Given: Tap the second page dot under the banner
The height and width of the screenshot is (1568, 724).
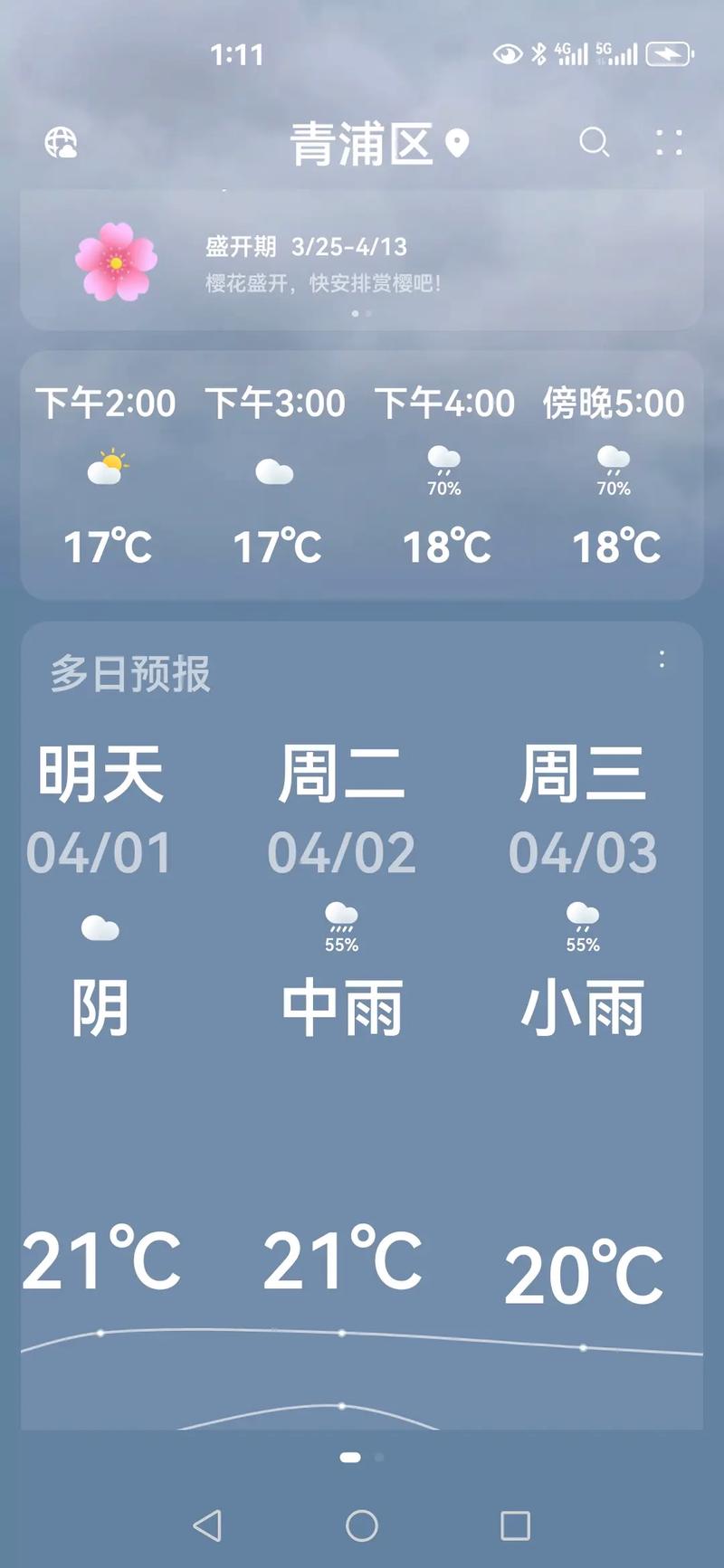Looking at the screenshot, I should [366, 314].
